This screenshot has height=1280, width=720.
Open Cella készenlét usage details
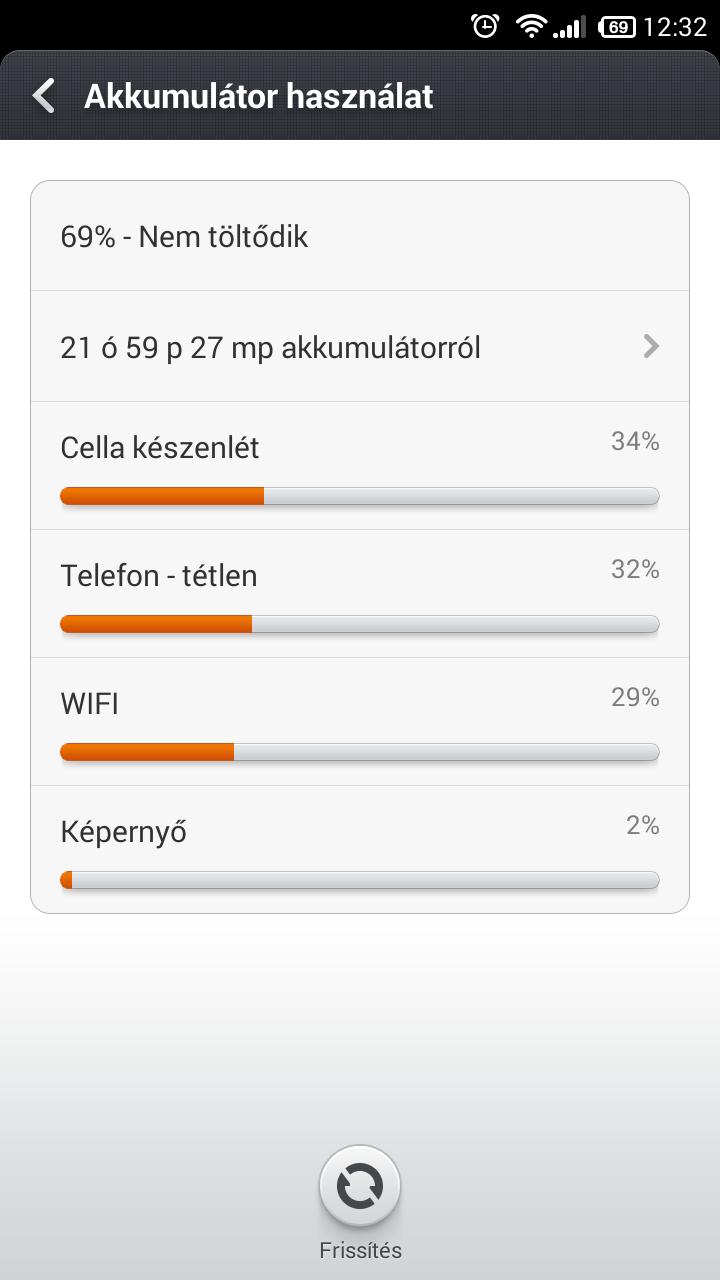360,466
